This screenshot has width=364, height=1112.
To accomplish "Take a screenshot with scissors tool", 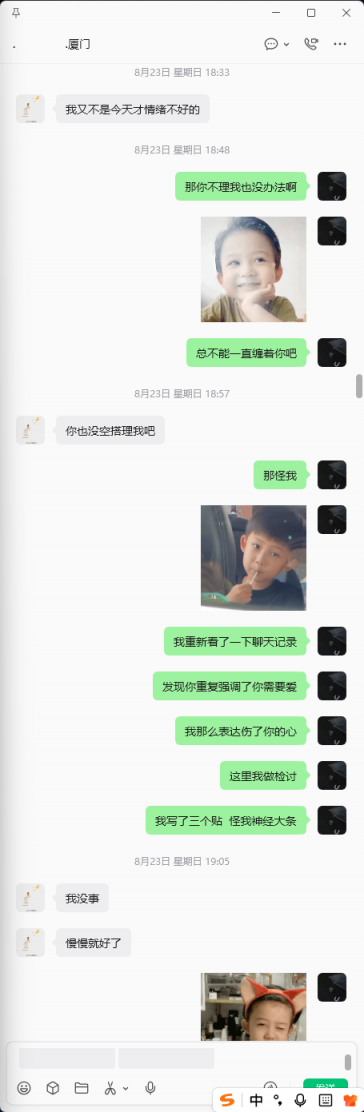I will [111, 1087].
